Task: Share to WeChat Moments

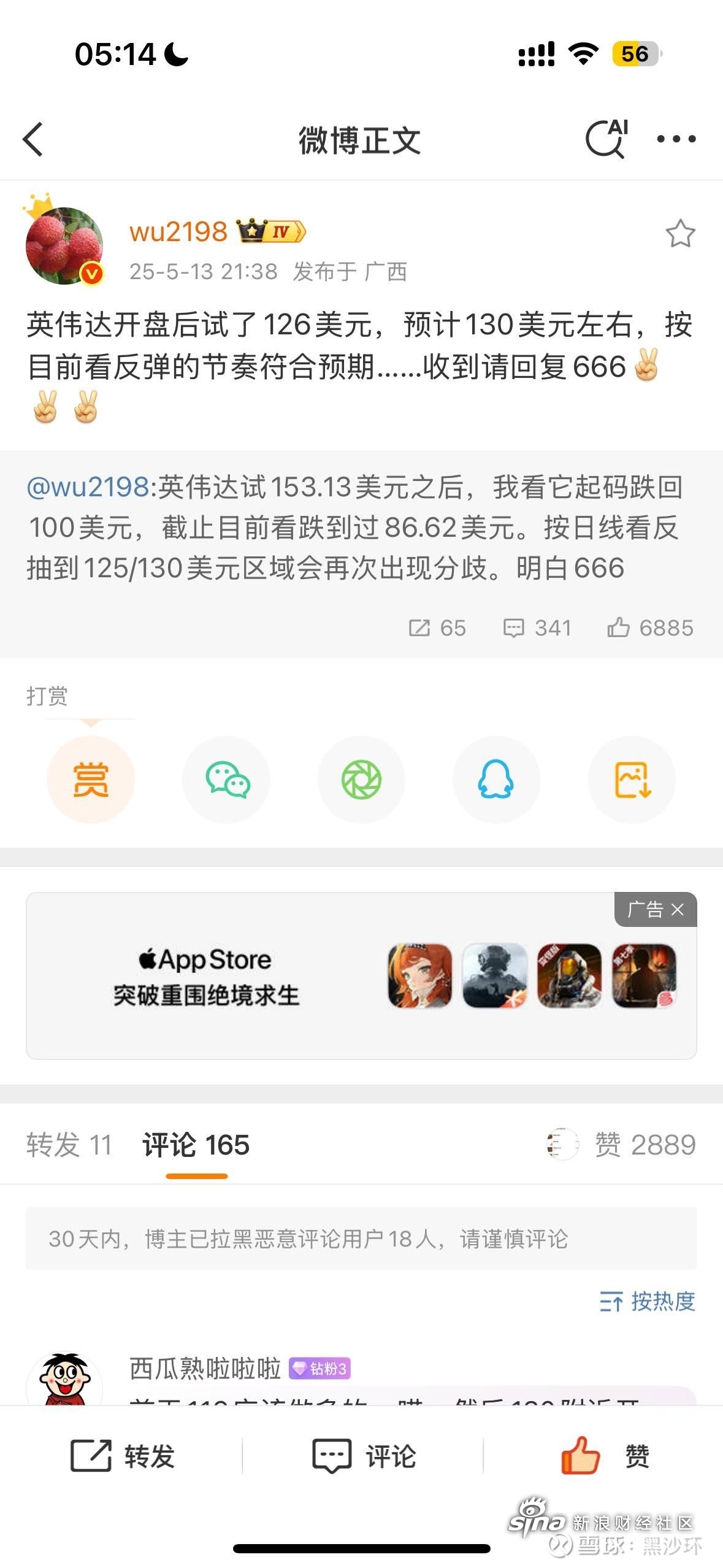Action: [x=361, y=780]
